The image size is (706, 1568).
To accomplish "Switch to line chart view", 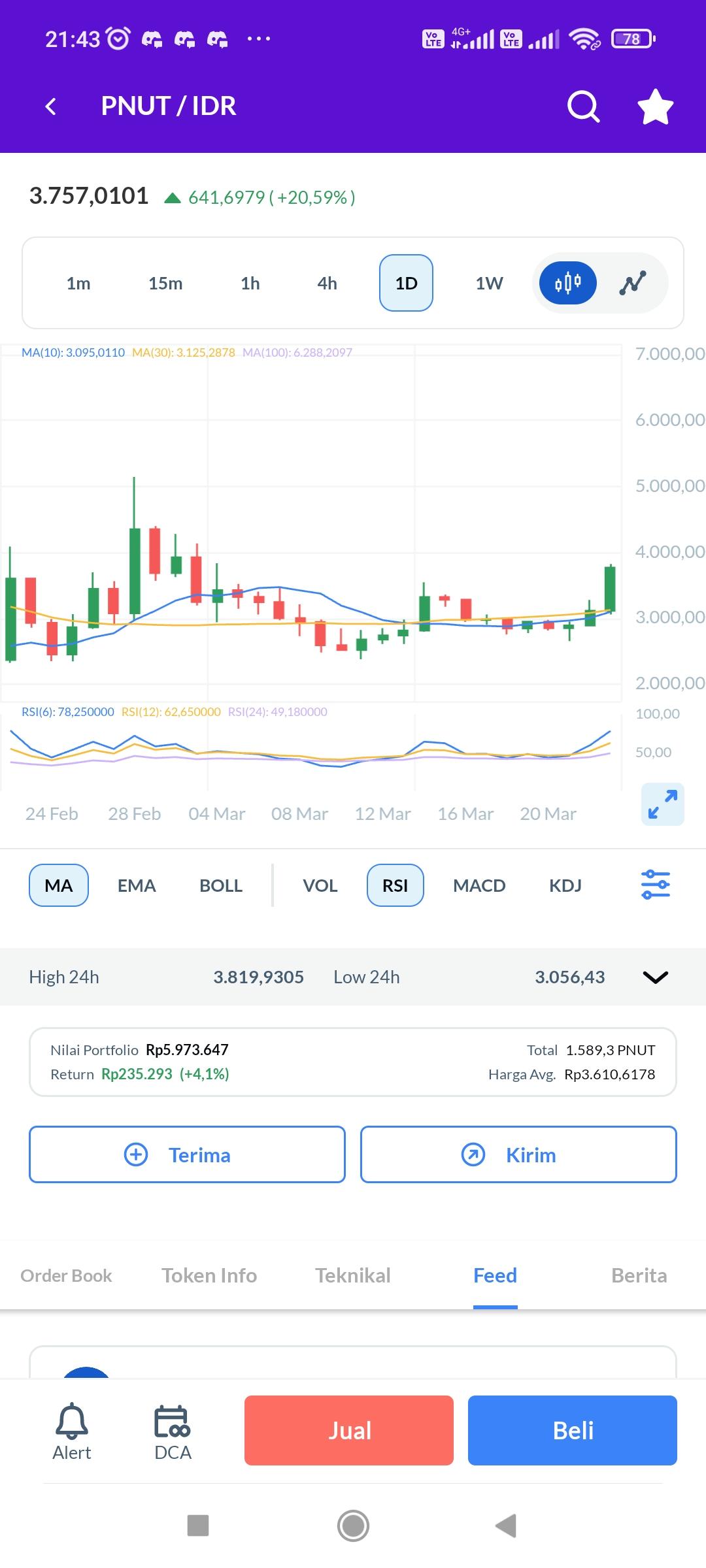I will [x=632, y=283].
